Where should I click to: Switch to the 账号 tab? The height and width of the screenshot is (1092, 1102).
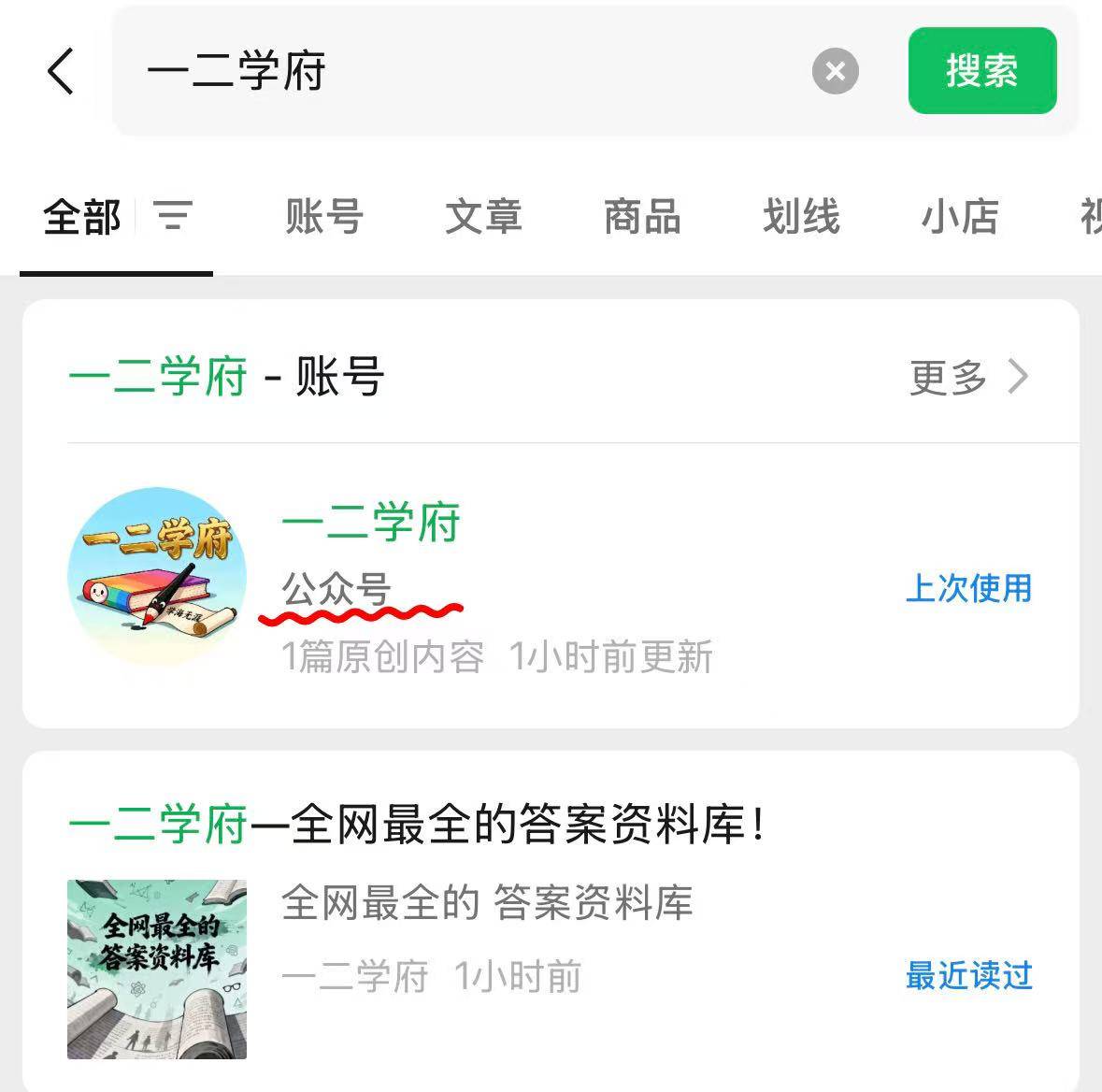tap(323, 216)
